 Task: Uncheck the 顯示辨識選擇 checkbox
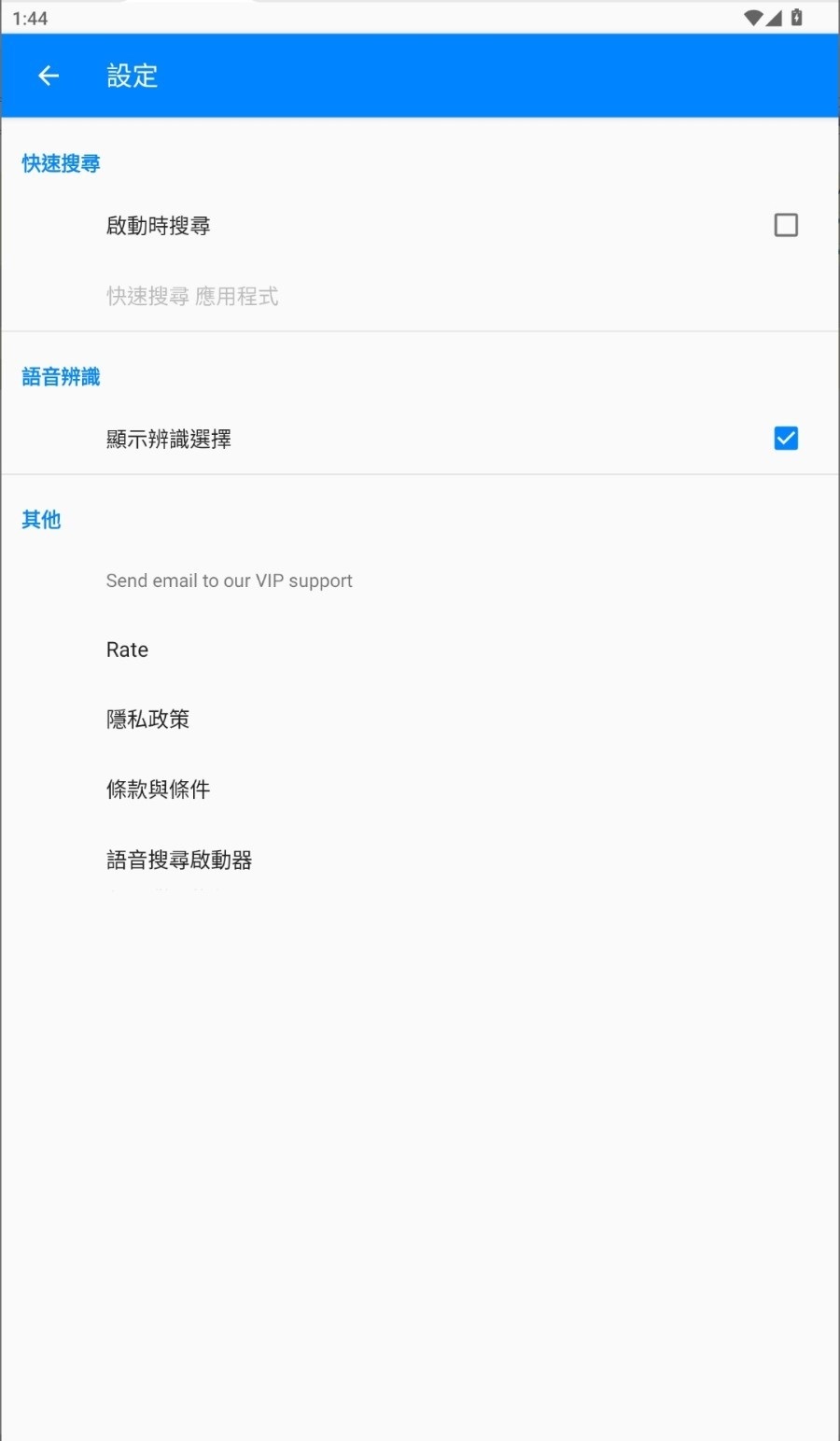point(786,438)
